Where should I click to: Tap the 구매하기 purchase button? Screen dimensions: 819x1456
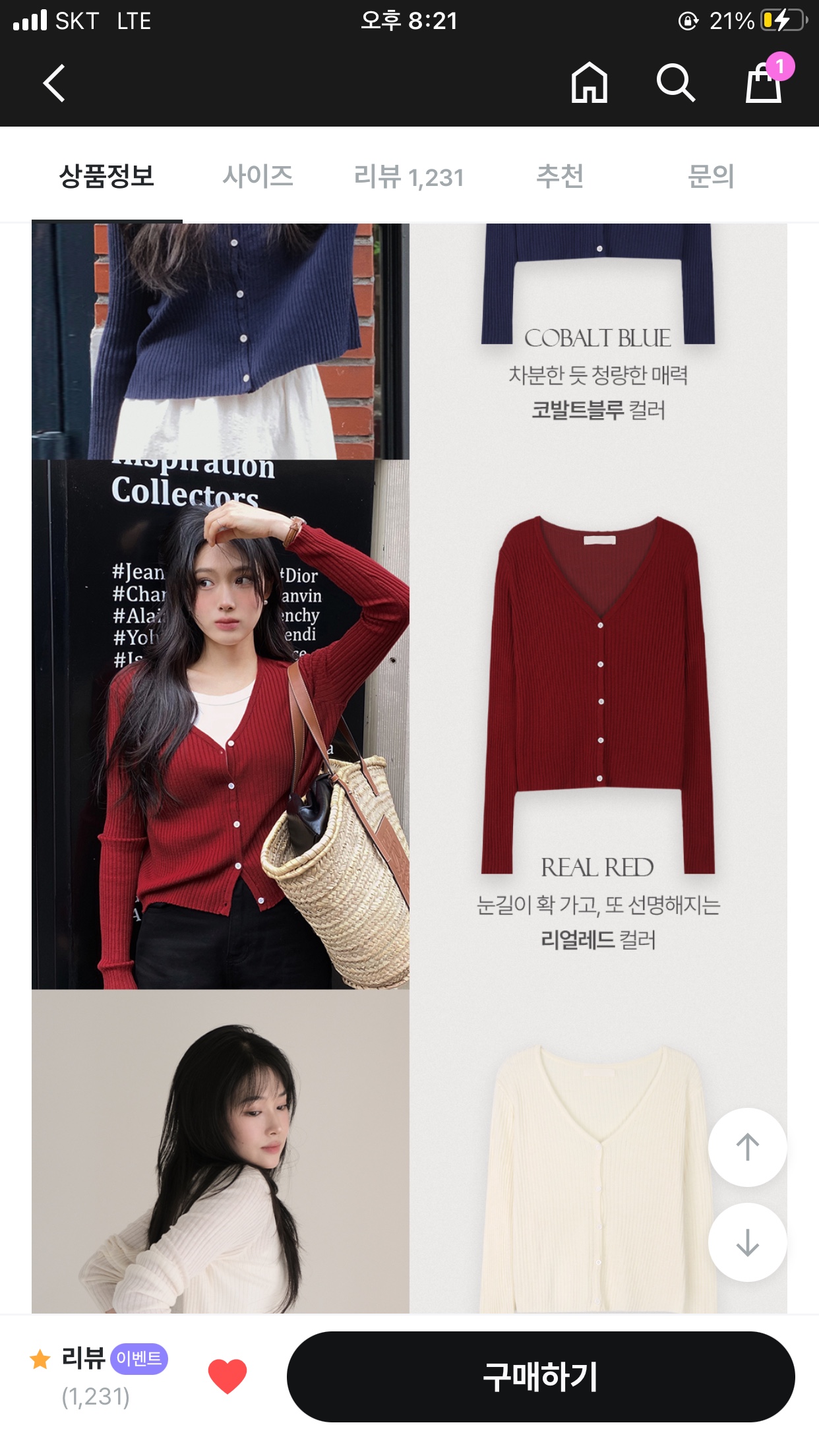tap(541, 1376)
